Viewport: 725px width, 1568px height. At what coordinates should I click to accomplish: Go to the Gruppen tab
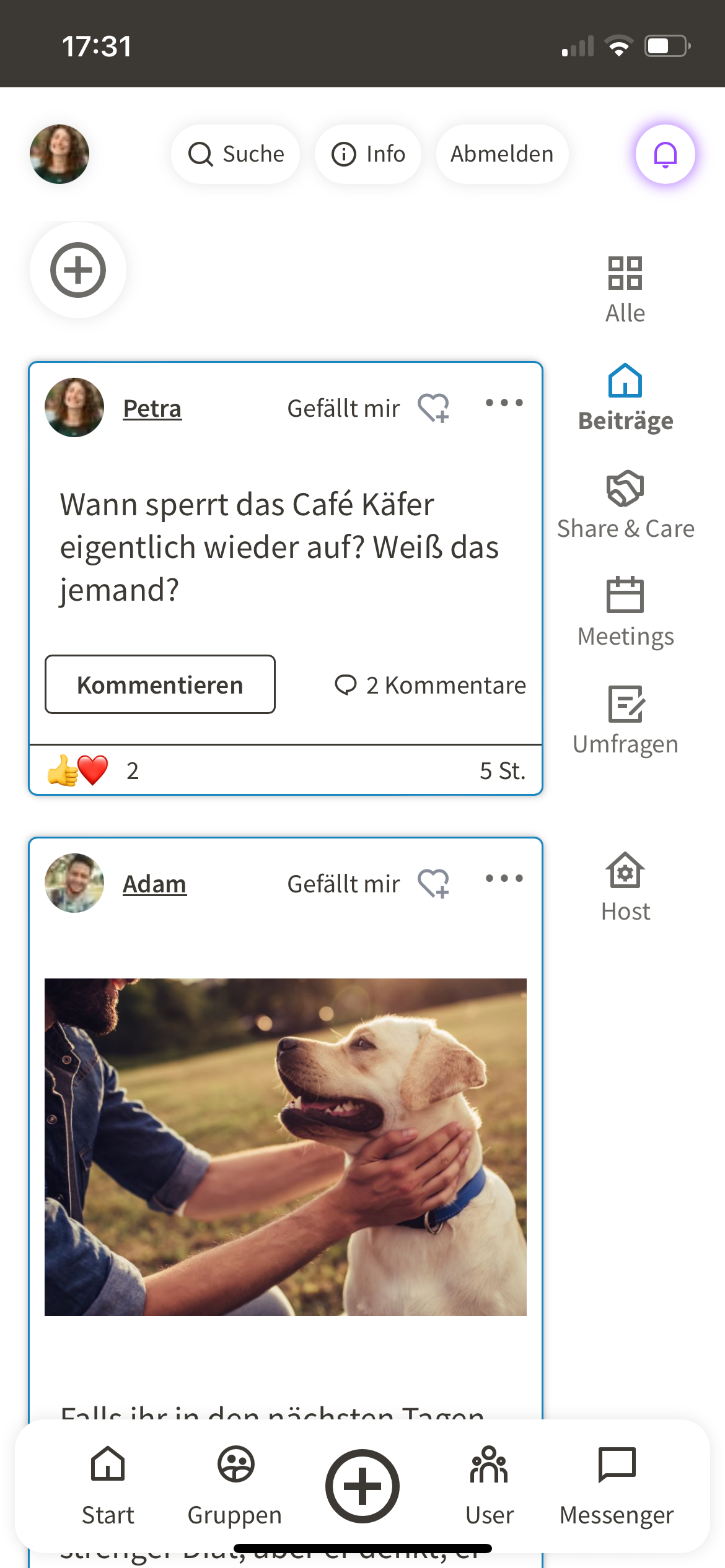235,1486
